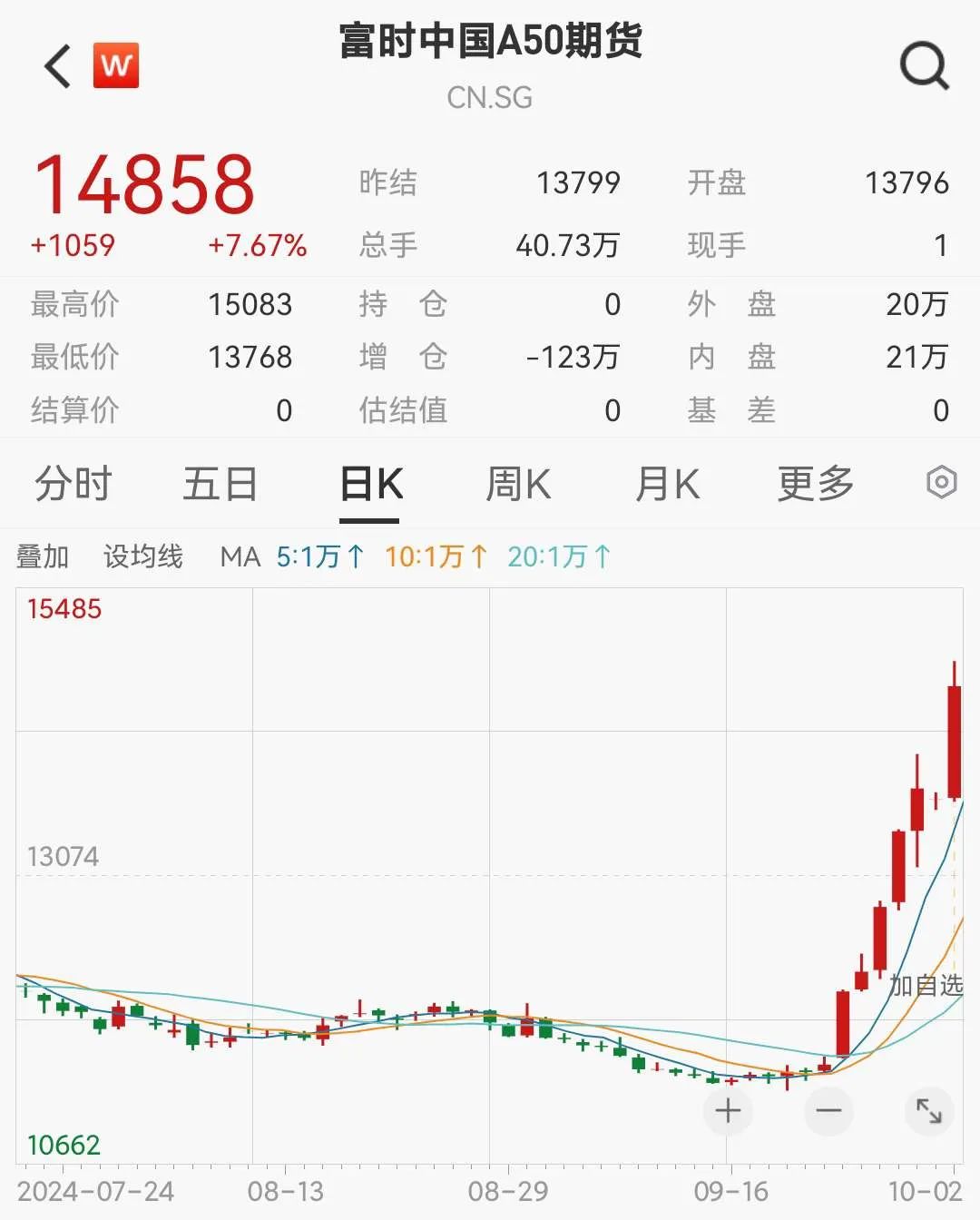The height and width of the screenshot is (1220, 980).
Task: Switch to the 分时 tab
Action: click(x=73, y=484)
